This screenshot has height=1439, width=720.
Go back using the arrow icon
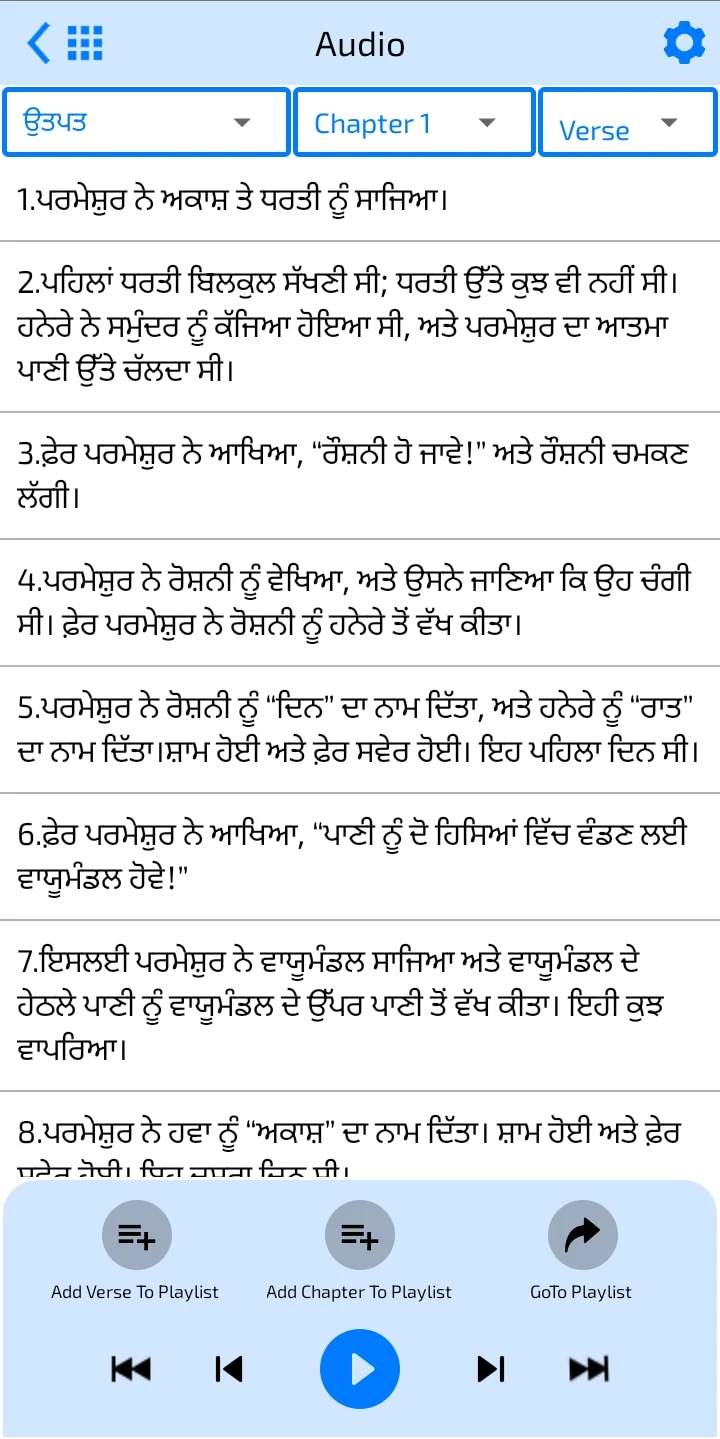pyautogui.click(x=38, y=44)
